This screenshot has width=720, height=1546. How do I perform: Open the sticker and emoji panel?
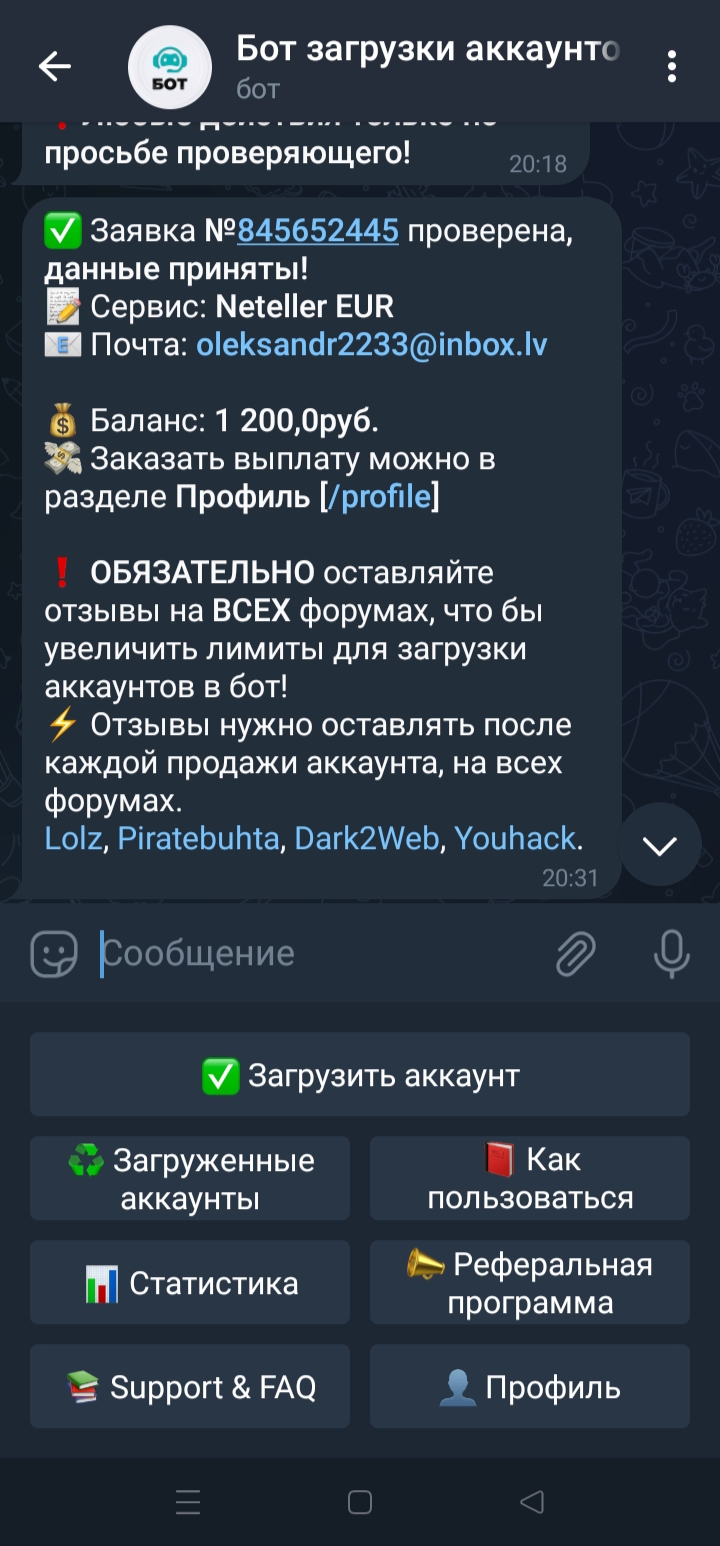tap(53, 953)
